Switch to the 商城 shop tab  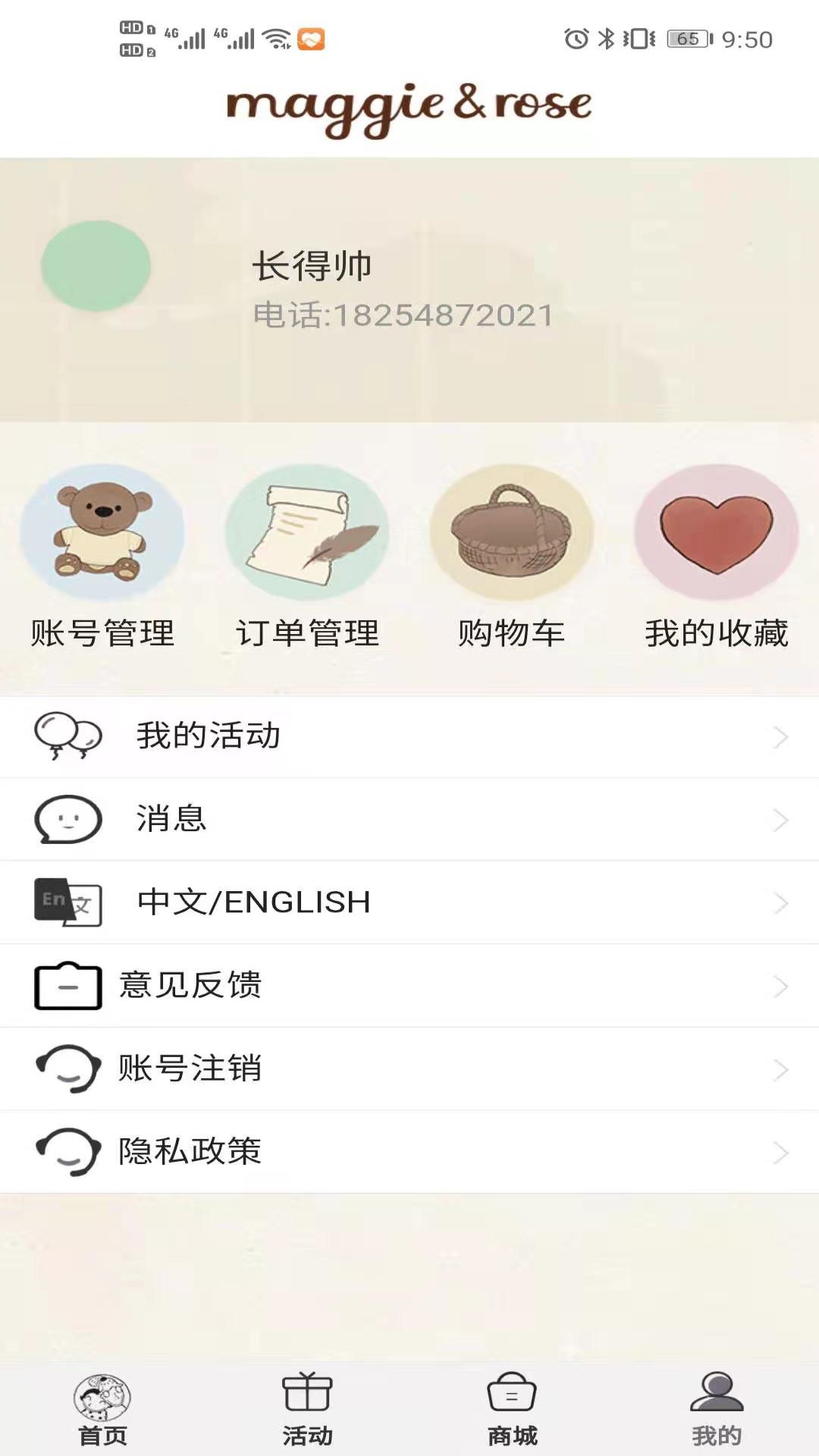pos(512,1410)
